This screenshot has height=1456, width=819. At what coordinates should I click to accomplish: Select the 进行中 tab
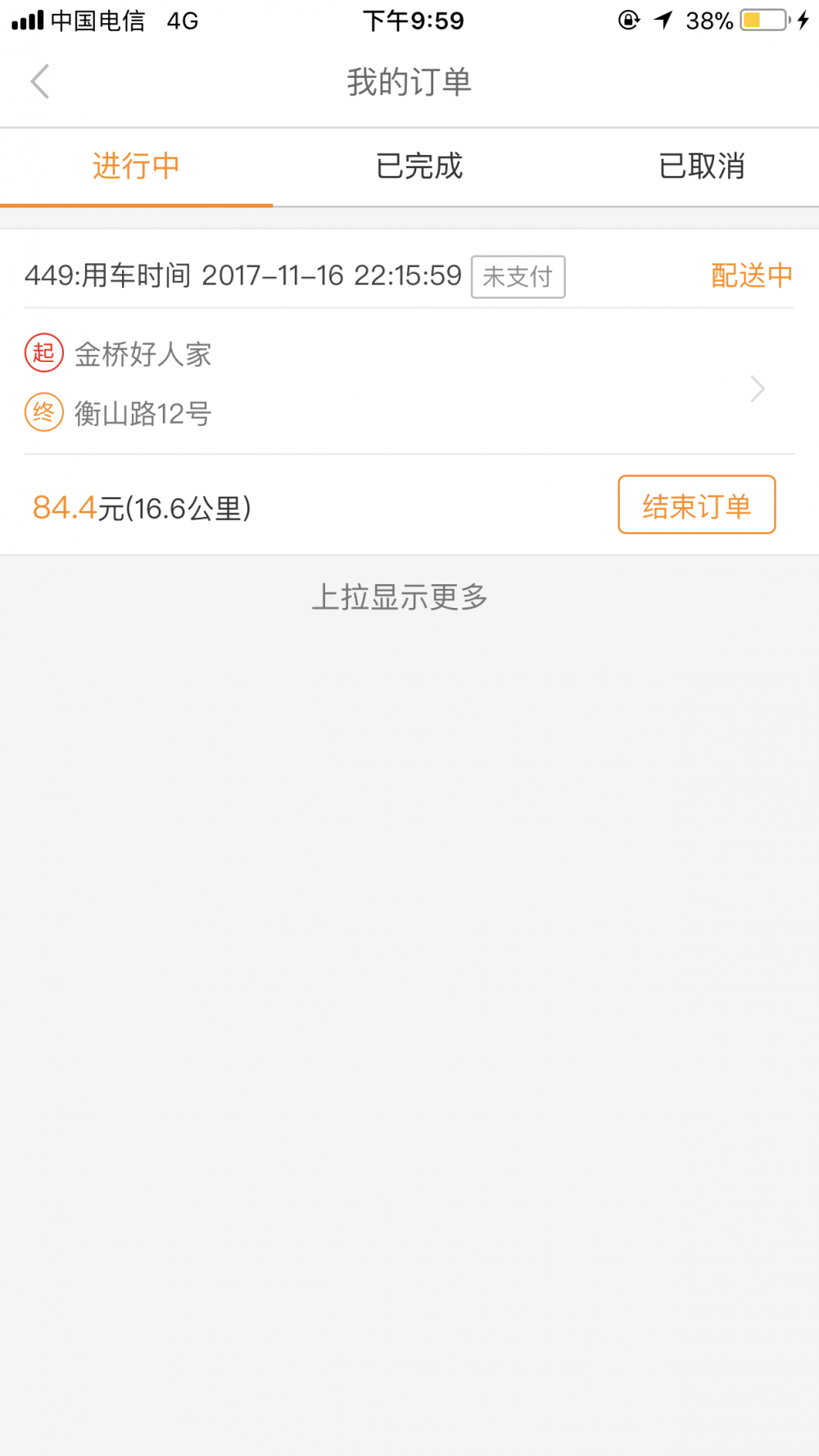point(136,167)
